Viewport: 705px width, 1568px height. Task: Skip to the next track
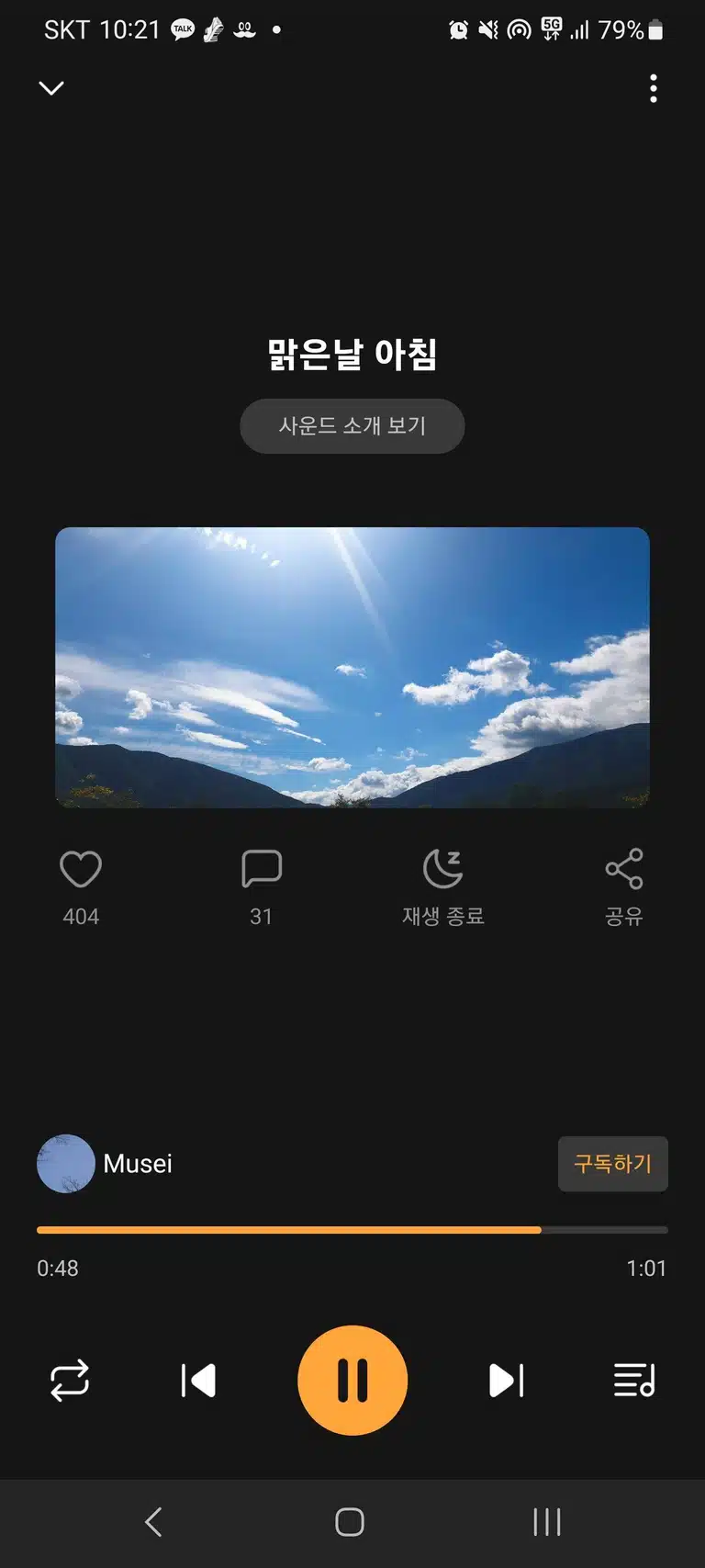pos(507,1380)
